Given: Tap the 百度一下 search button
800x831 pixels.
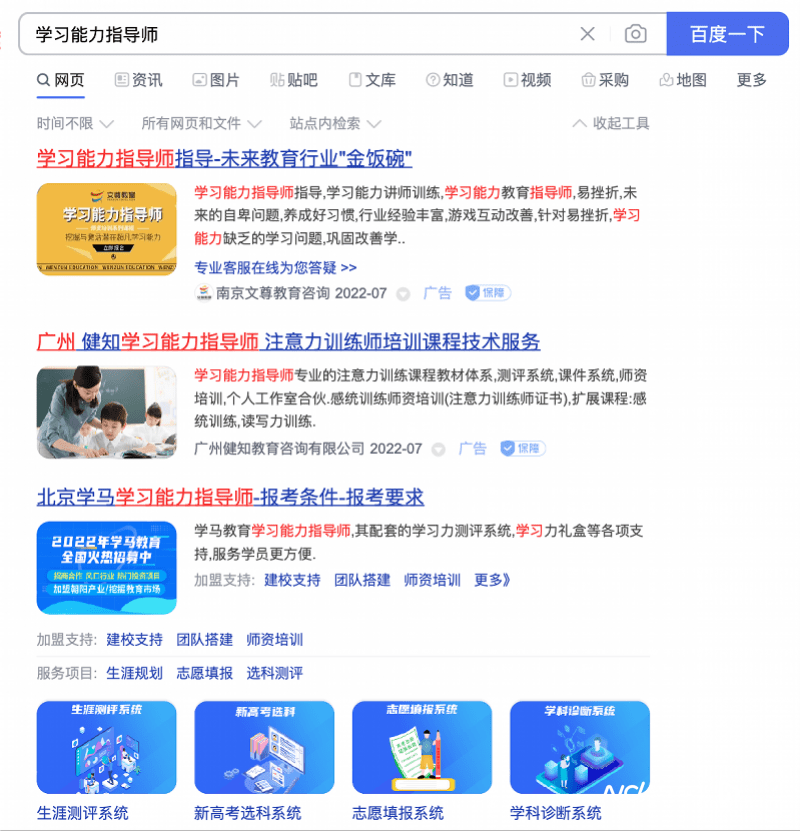Looking at the screenshot, I should pyautogui.click(x=727, y=34).
